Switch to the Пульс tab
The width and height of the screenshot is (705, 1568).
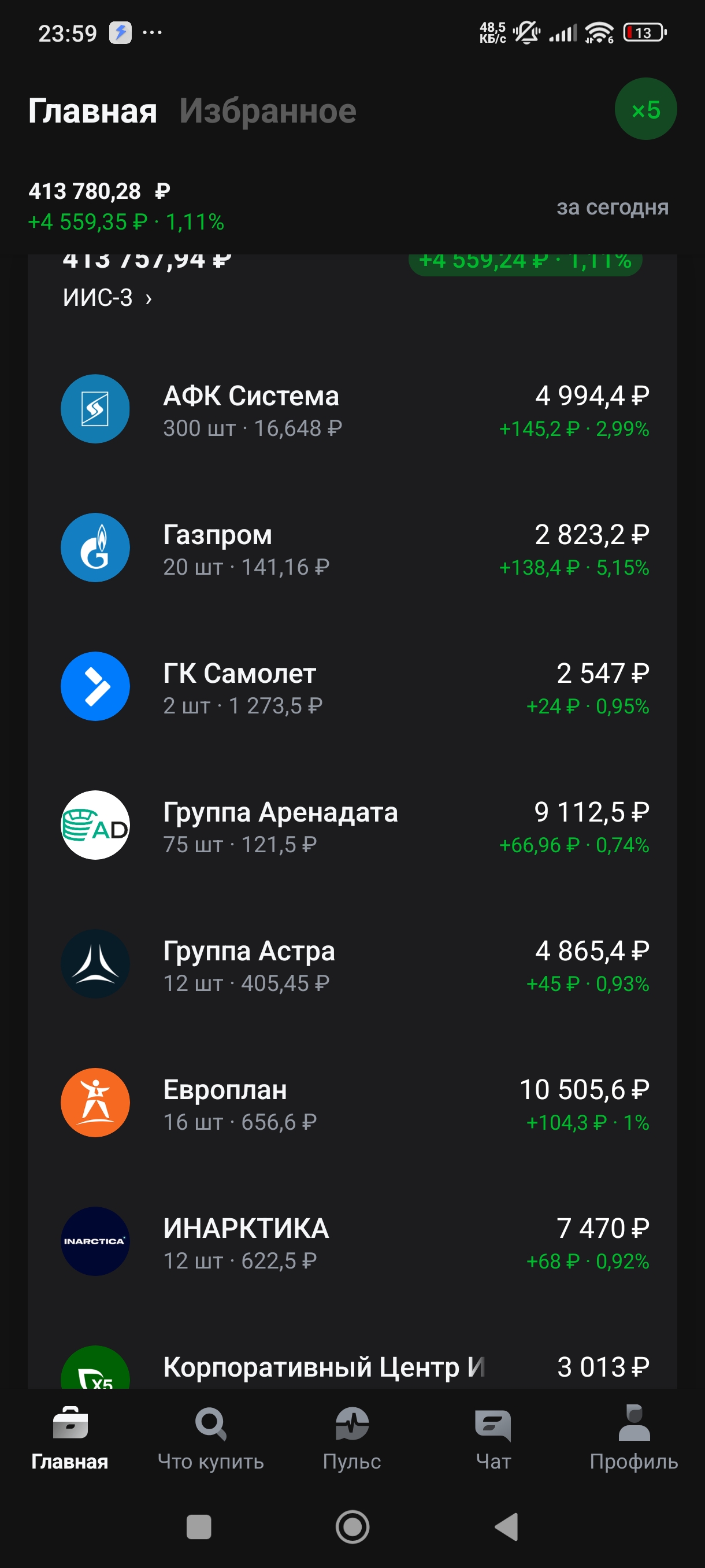pos(351,1438)
